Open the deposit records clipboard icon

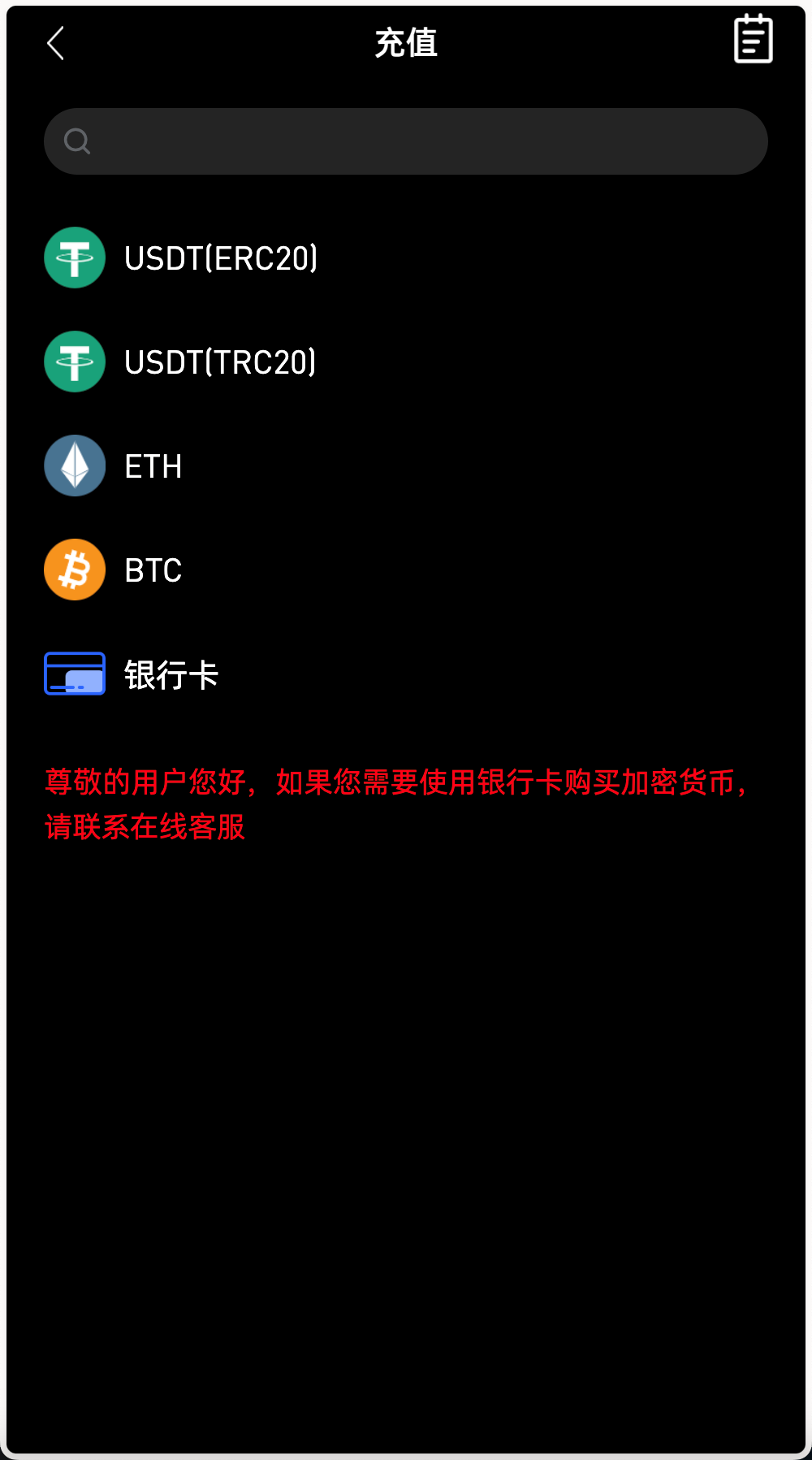753,40
